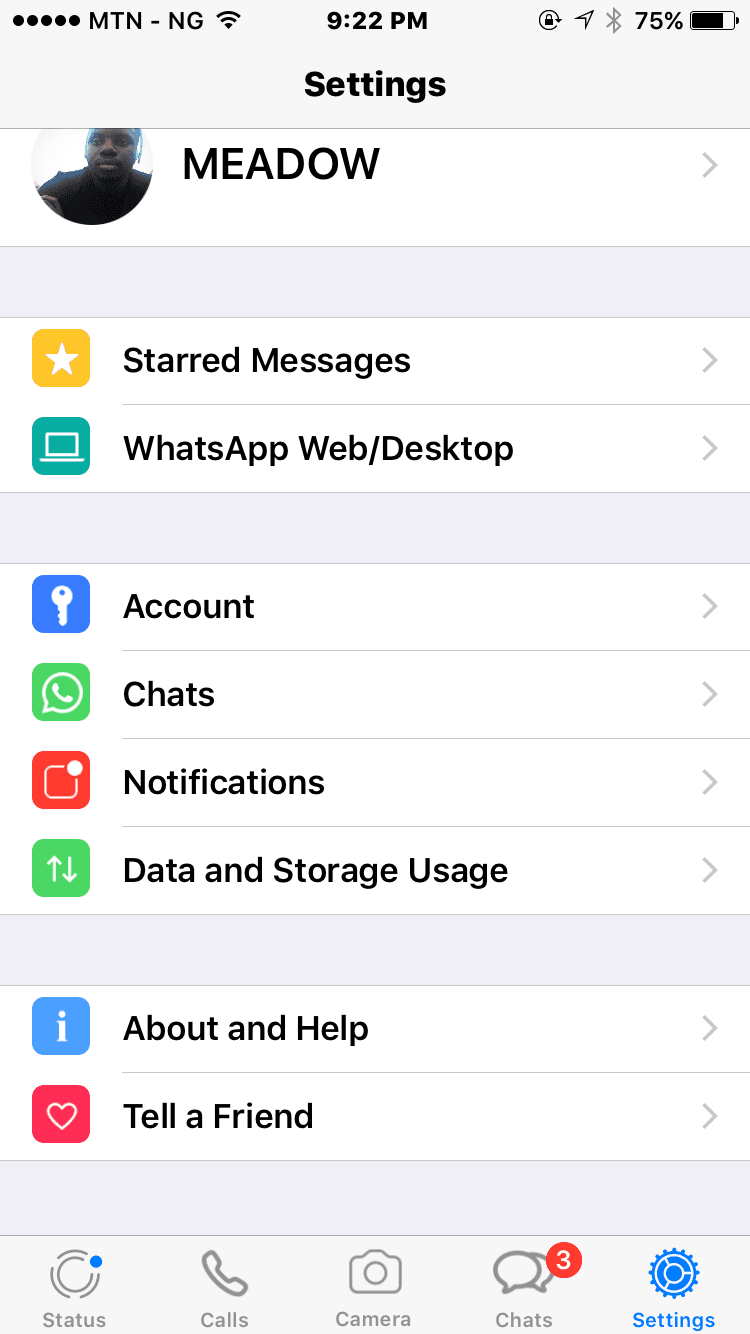
Task: Open the Chats settings row
Action: tap(375, 695)
